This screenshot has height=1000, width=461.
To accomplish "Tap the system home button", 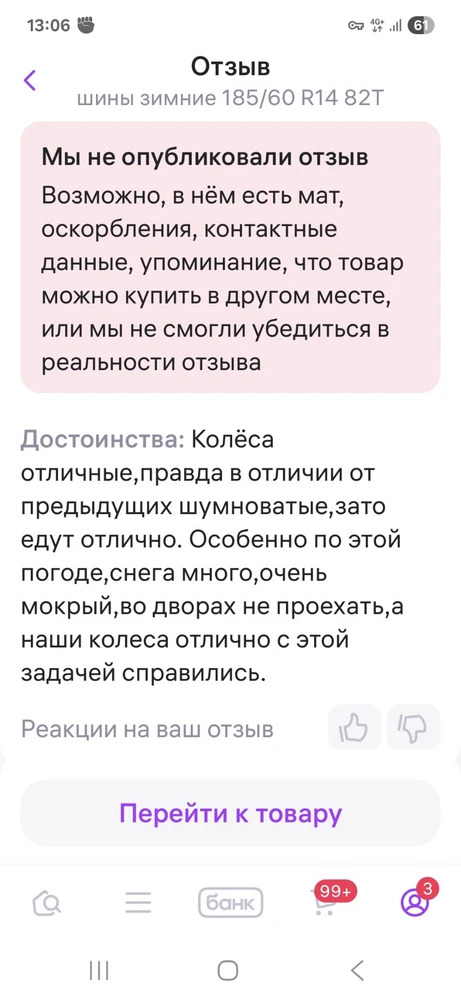I will [x=228, y=971].
